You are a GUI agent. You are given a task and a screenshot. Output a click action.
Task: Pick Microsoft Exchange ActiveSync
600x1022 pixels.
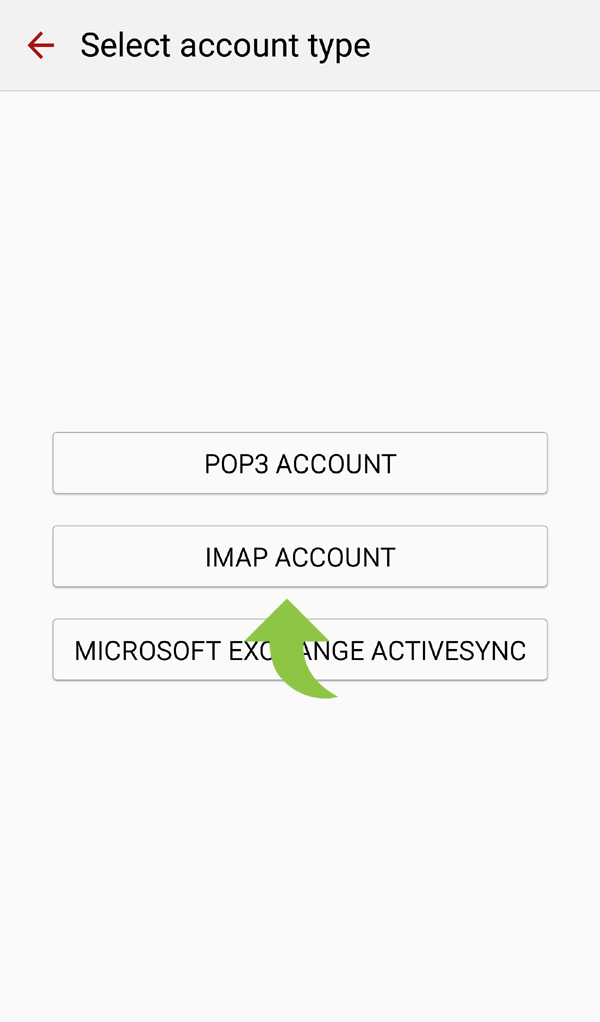pos(300,649)
